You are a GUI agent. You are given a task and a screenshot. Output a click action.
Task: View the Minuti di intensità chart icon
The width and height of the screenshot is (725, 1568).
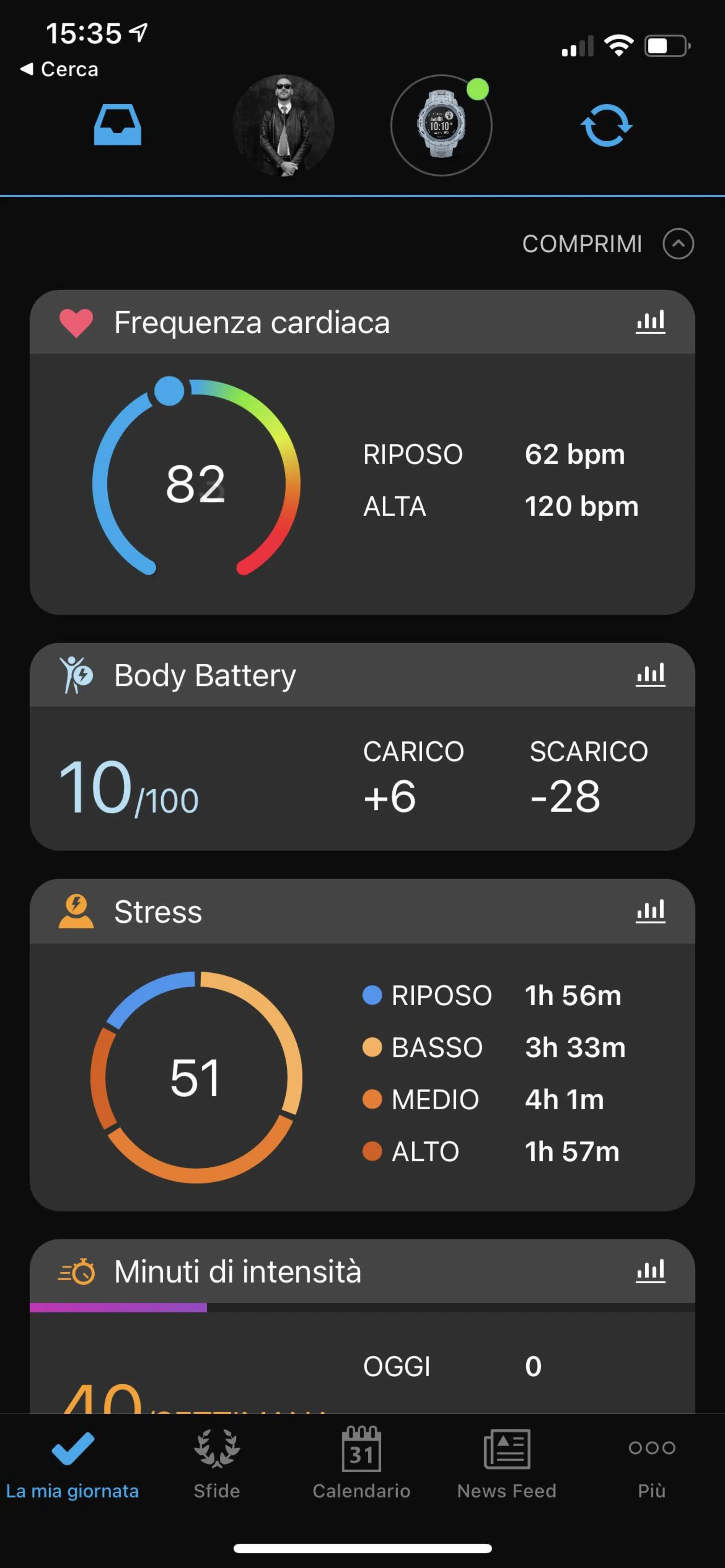point(650,1271)
